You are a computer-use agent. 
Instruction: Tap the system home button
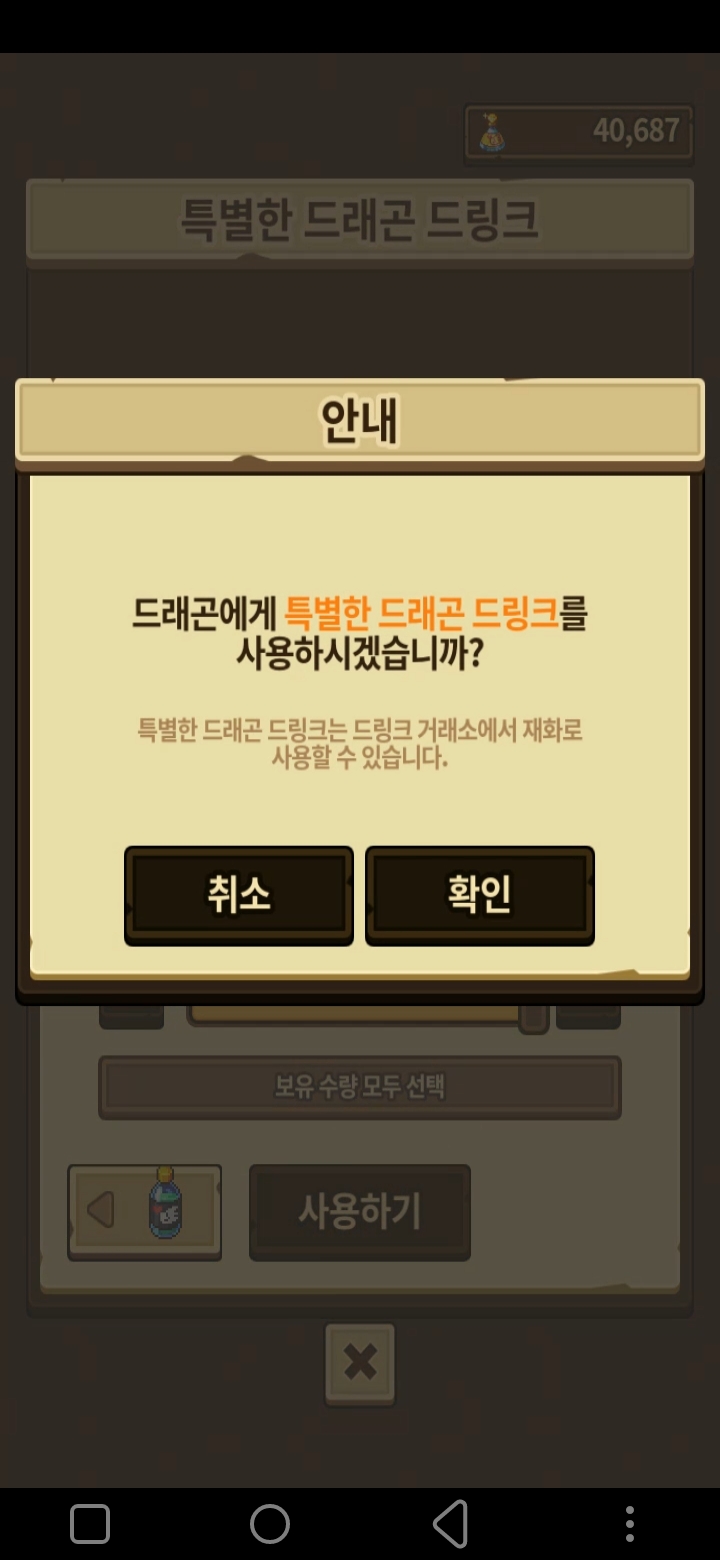click(270, 1524)
